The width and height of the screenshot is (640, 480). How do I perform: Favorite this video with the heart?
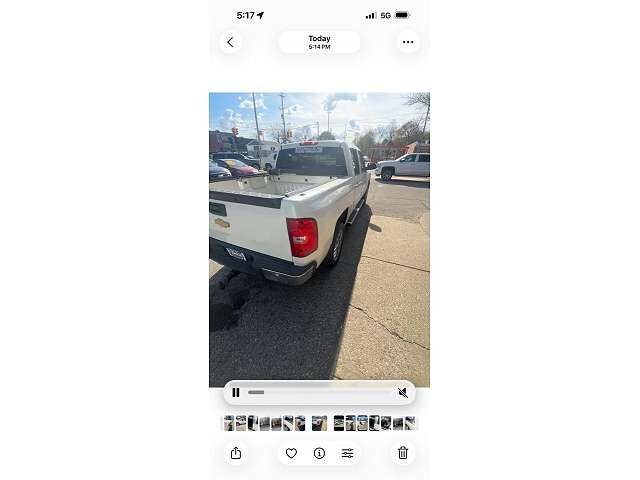pyautogui.click(x=291, y=453)
